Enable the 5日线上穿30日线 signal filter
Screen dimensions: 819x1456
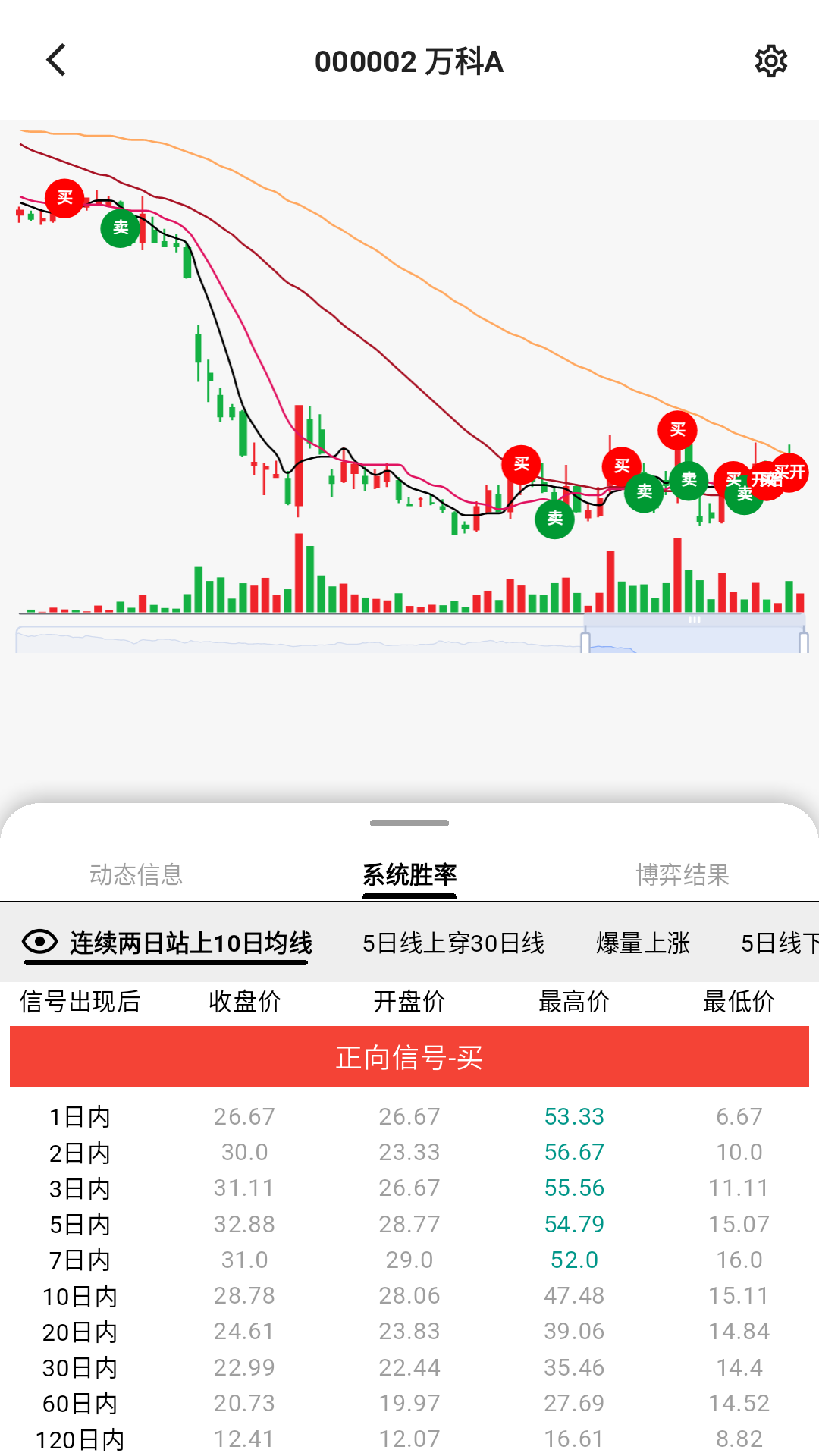click(x=453, y=943)
